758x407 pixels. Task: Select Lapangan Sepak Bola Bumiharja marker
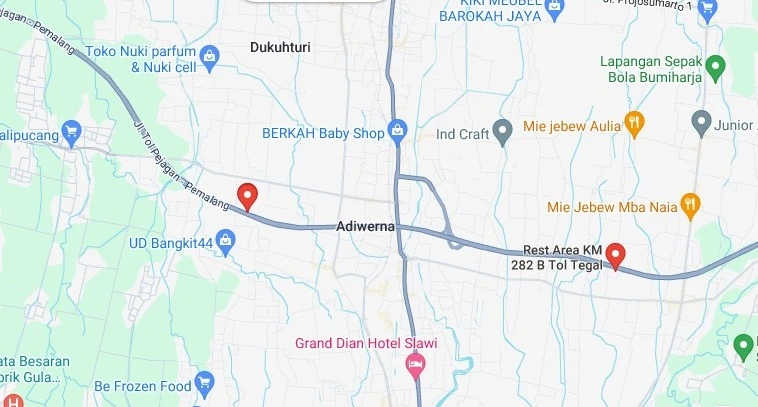click(x=714, y=67)
